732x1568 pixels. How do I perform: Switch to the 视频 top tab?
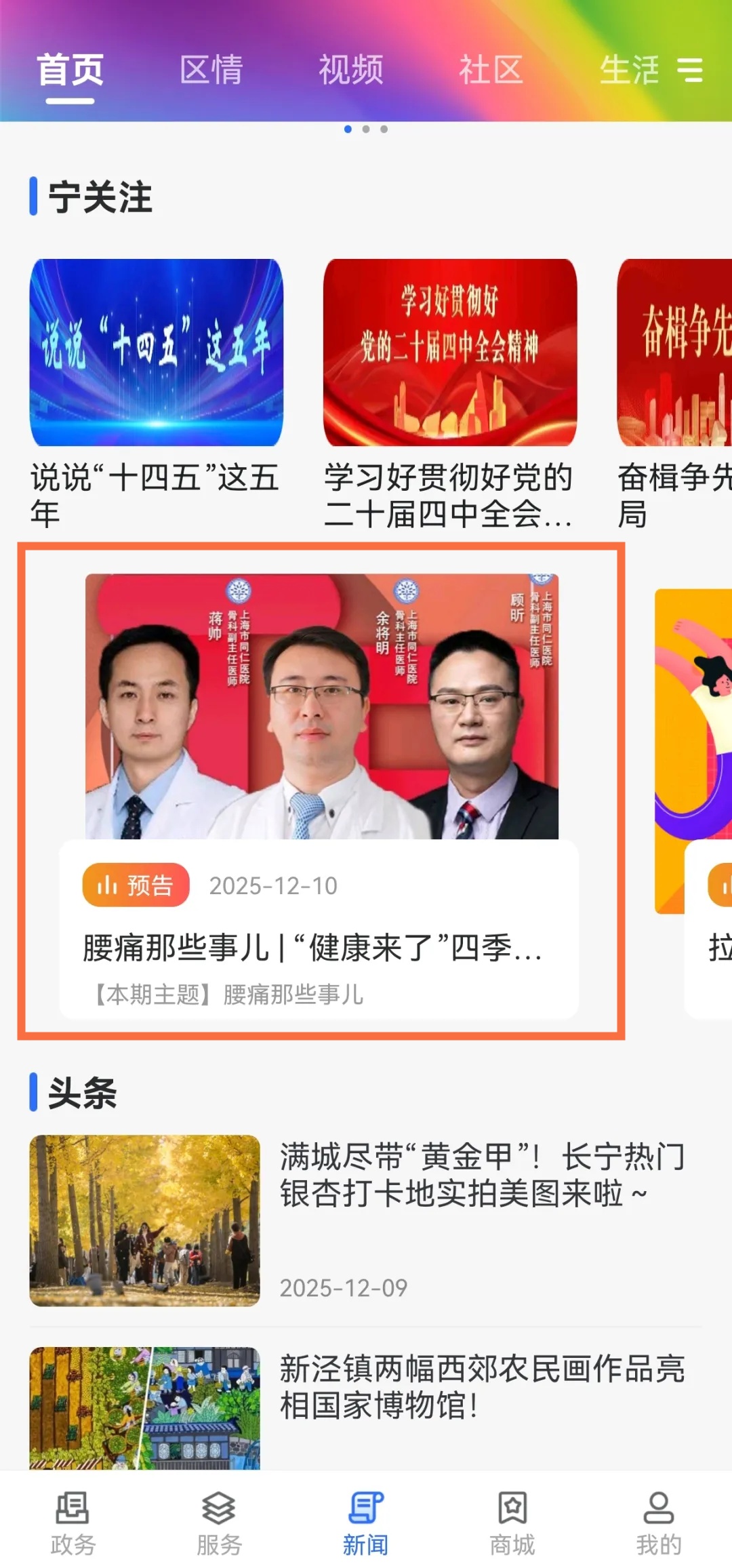[351, 71]
